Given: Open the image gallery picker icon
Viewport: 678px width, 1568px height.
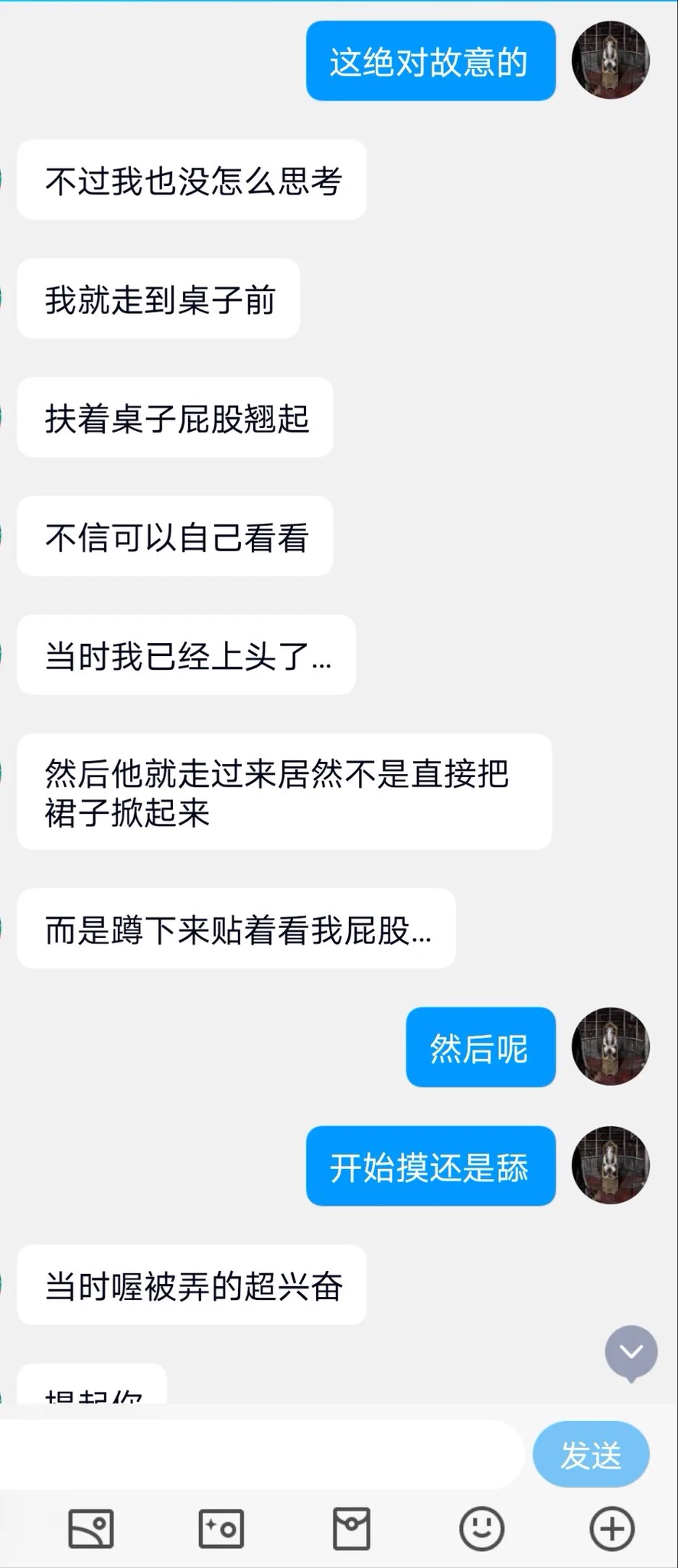Looking at the screenshot, I should point(91,1529).
